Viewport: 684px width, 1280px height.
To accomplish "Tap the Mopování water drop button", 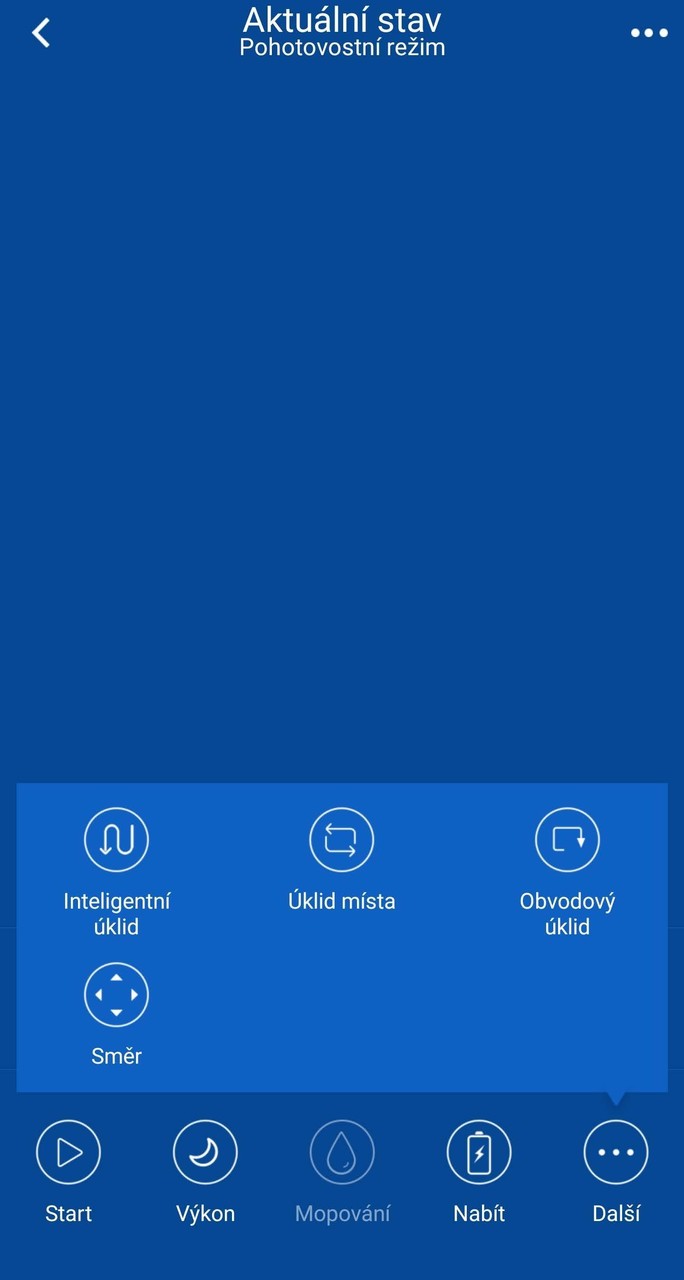I will (342, 1153).
